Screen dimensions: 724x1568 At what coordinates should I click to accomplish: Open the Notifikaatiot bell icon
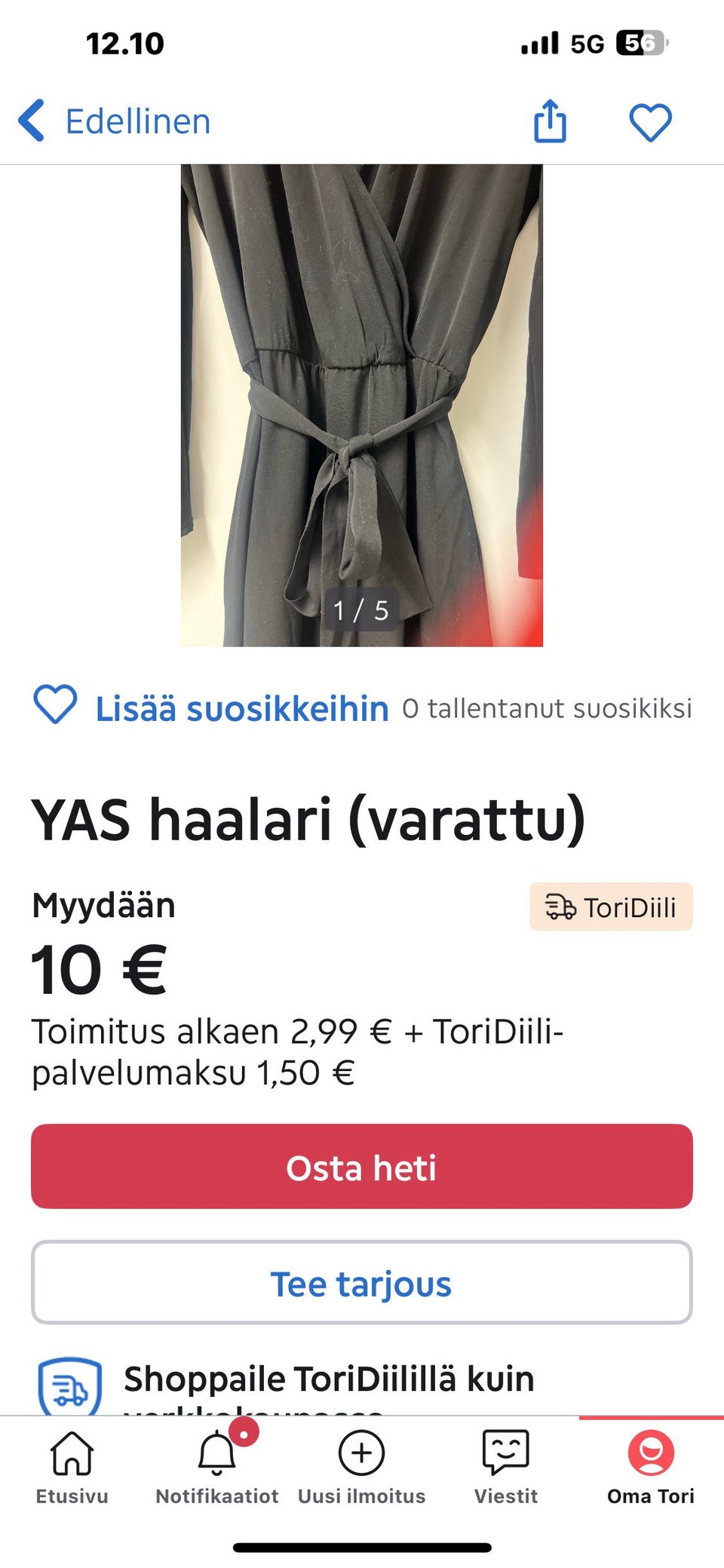pos(216,1453)
